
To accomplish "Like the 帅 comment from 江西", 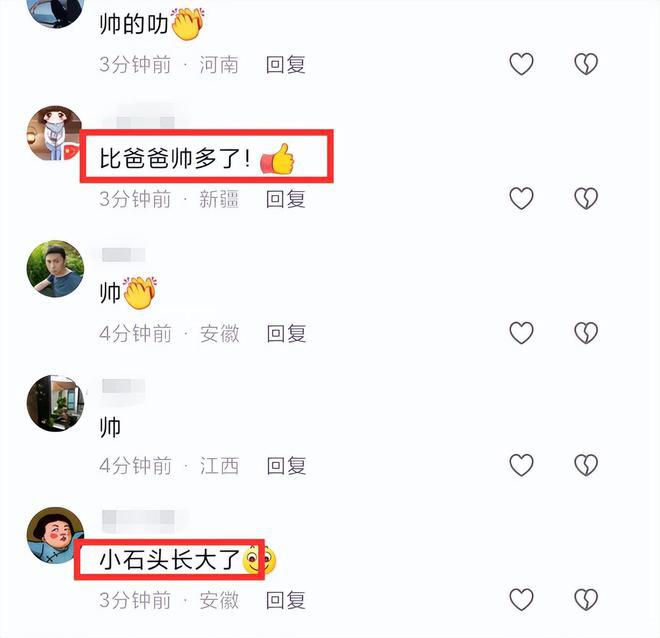I will pyautogui.click(x=521, y=466).
